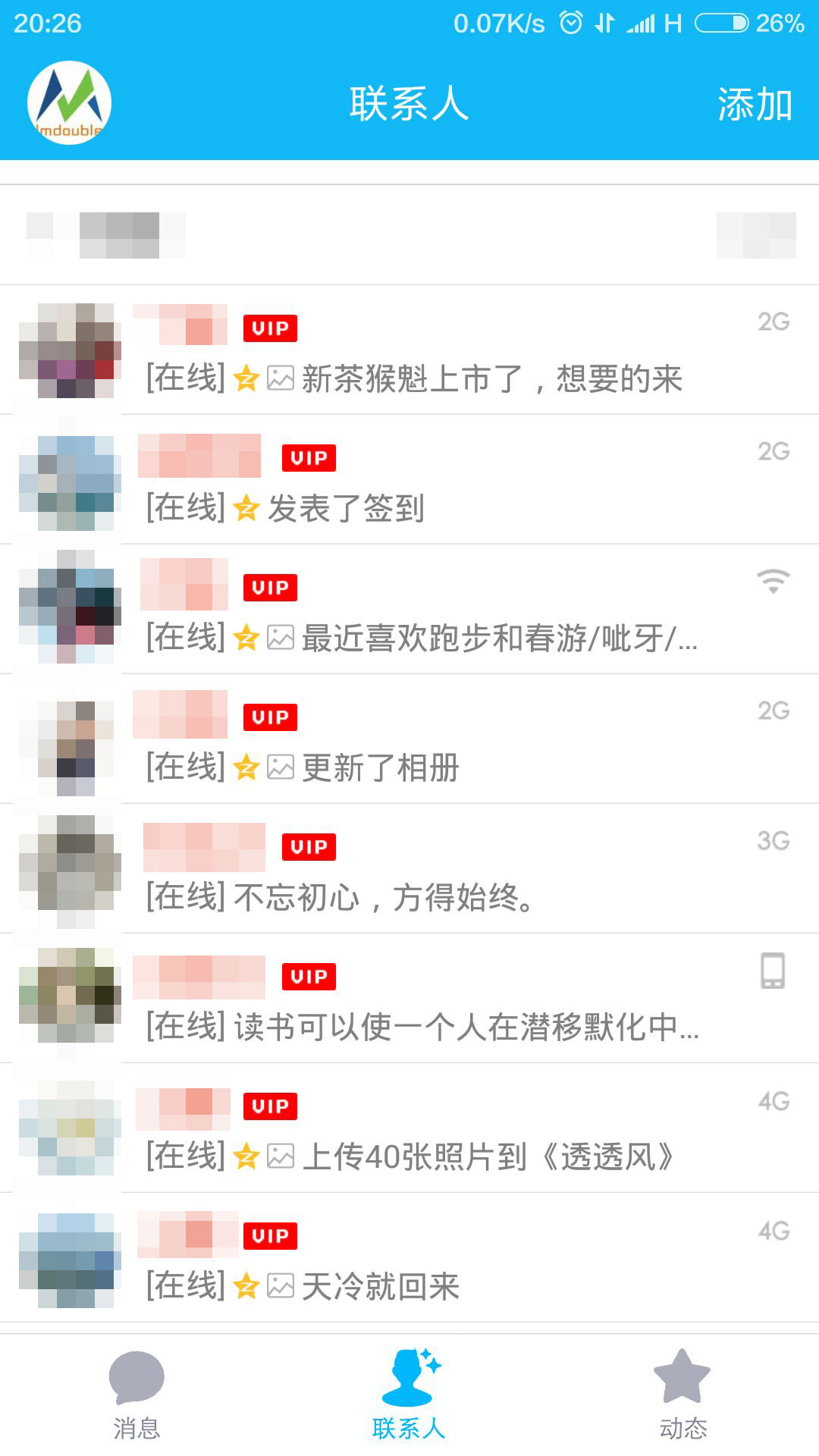Expand the blurred contact group row

tap(409, 235)
